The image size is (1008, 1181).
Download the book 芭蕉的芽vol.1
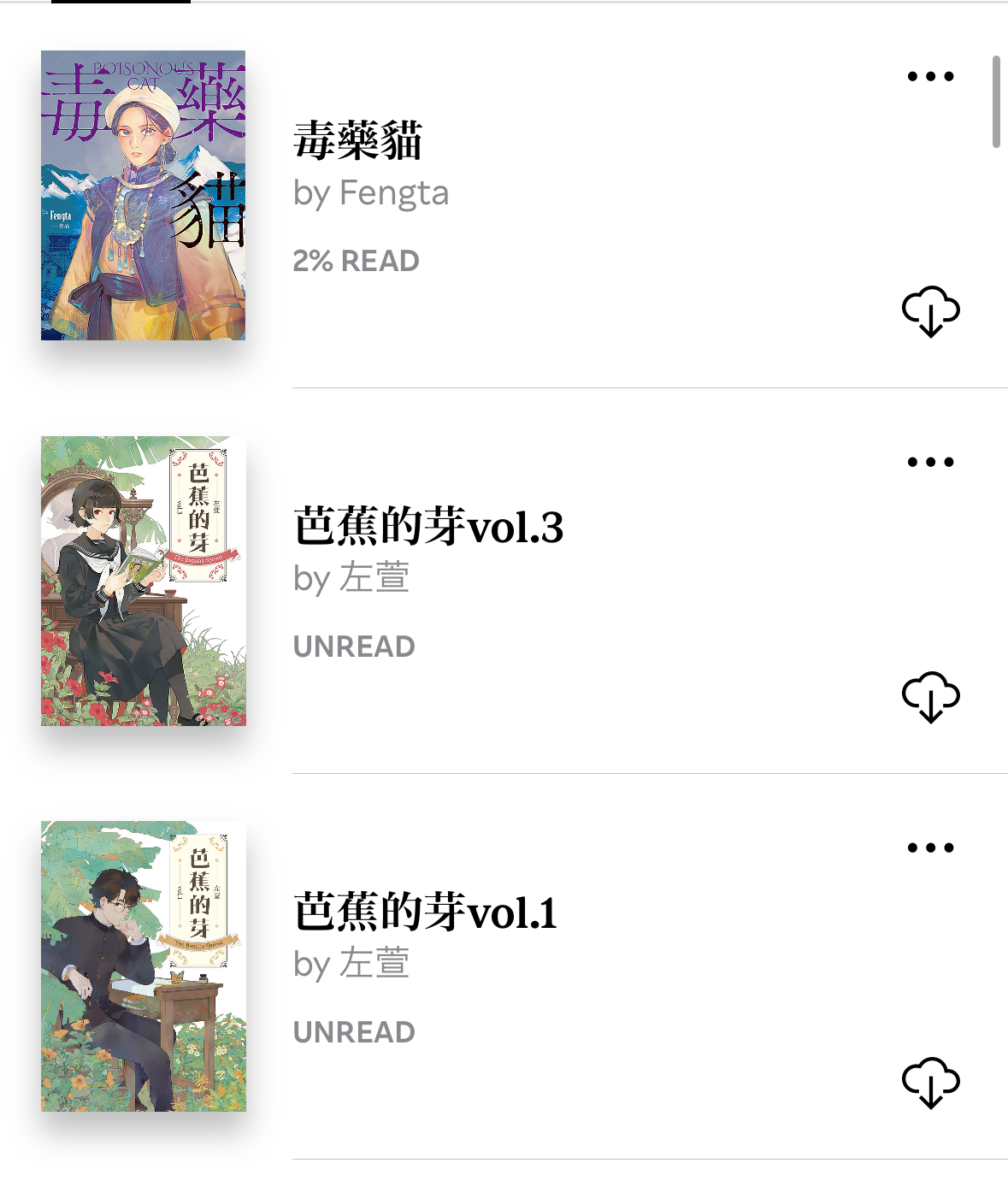(930, 1083)
